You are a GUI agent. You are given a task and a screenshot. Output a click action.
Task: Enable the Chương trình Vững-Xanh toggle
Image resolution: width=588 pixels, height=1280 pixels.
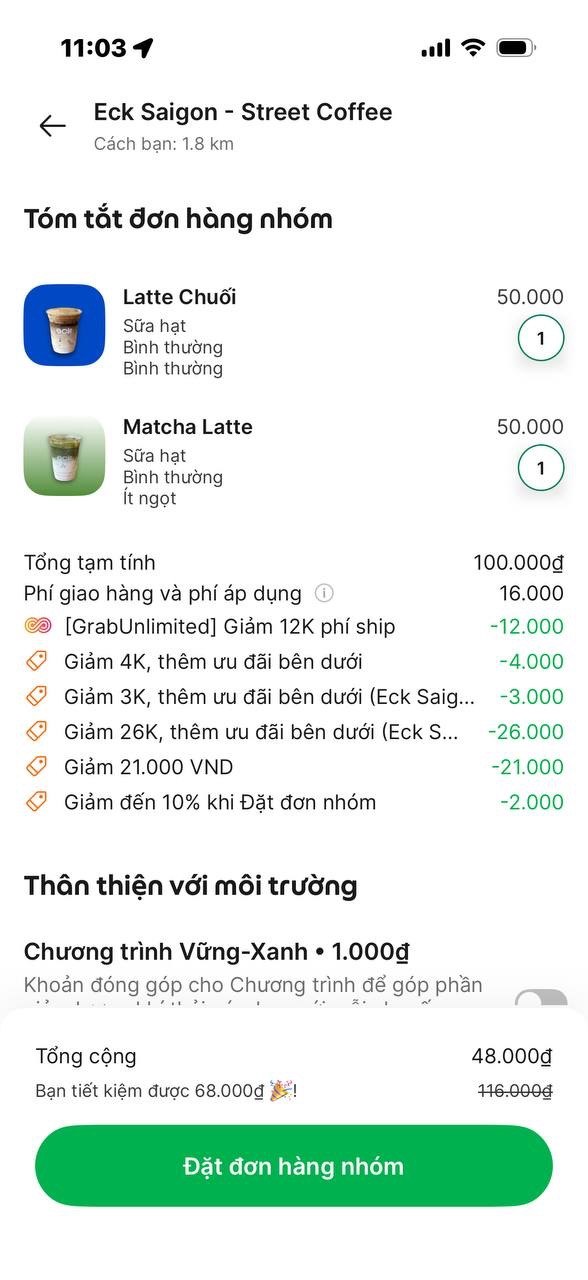[x=541, y=999]
